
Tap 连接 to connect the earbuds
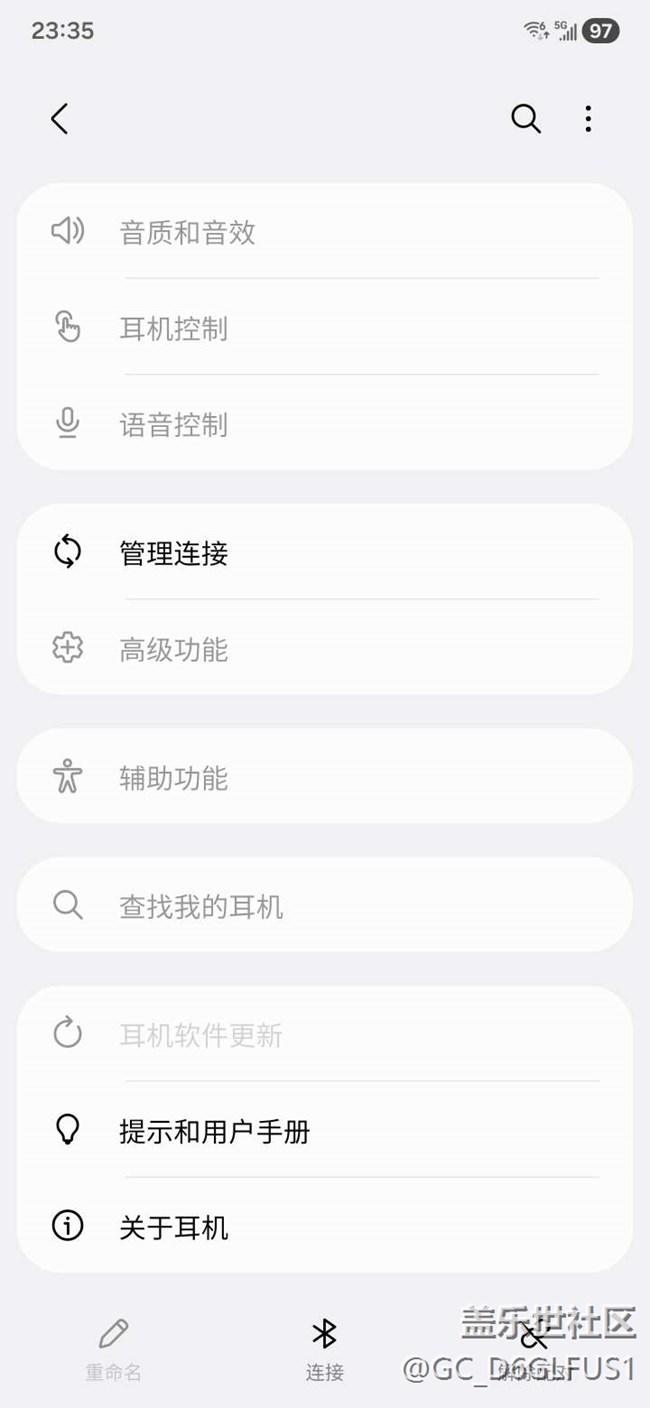[324, 1349]
